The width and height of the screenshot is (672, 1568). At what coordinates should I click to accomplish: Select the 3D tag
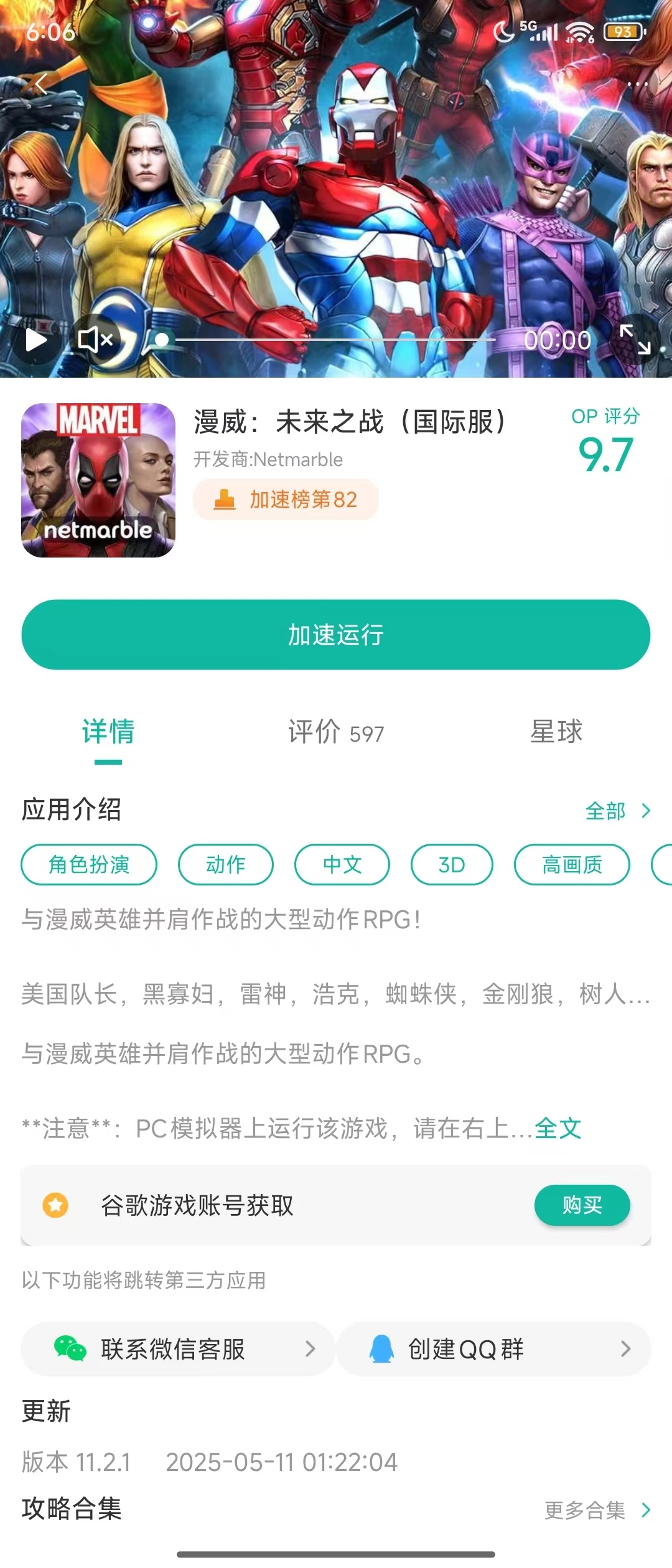pos(452,864)
